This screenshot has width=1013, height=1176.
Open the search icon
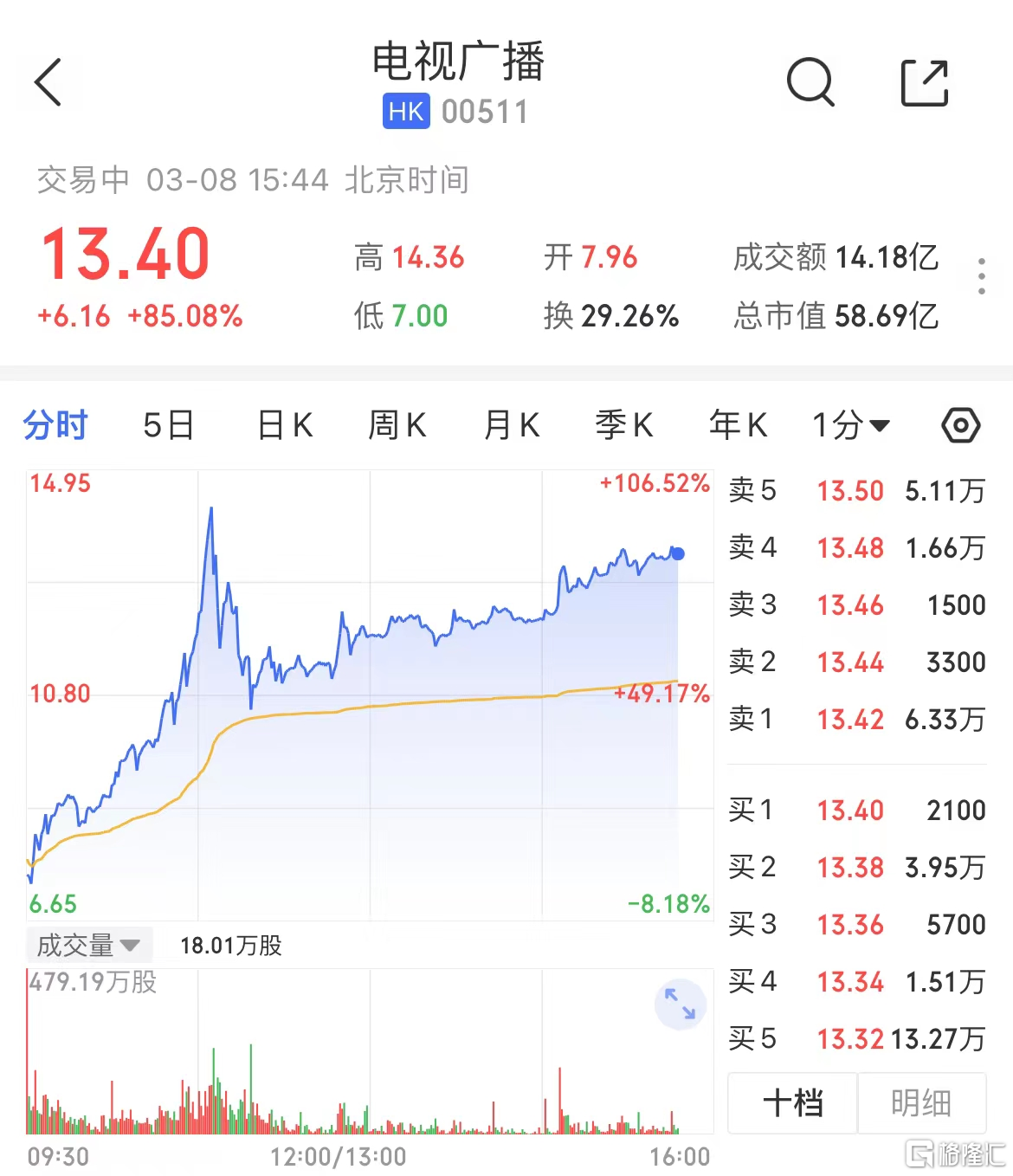(810, 82)
